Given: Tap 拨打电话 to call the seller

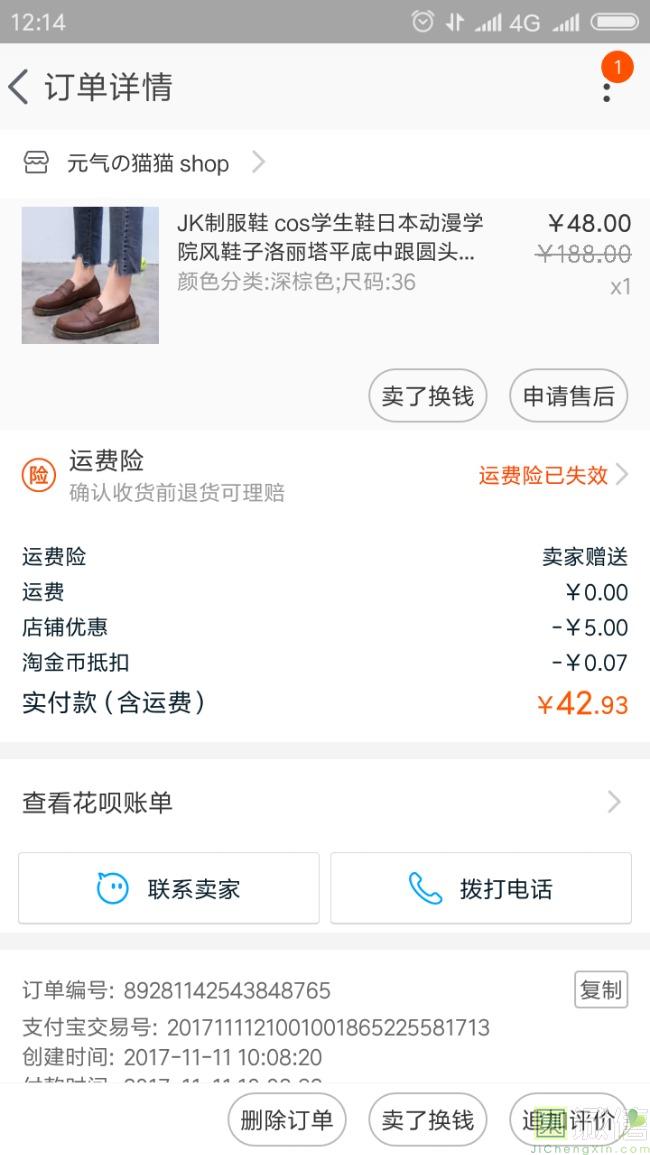Looking at the screenshot, I should click(x=481, y=888).
